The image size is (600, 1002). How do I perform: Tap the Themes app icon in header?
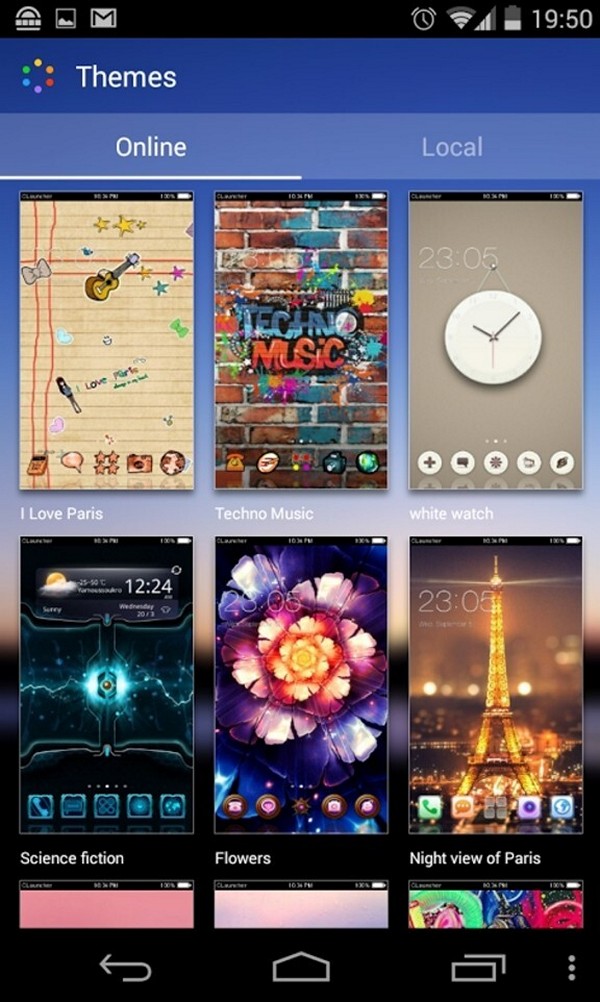38,76
